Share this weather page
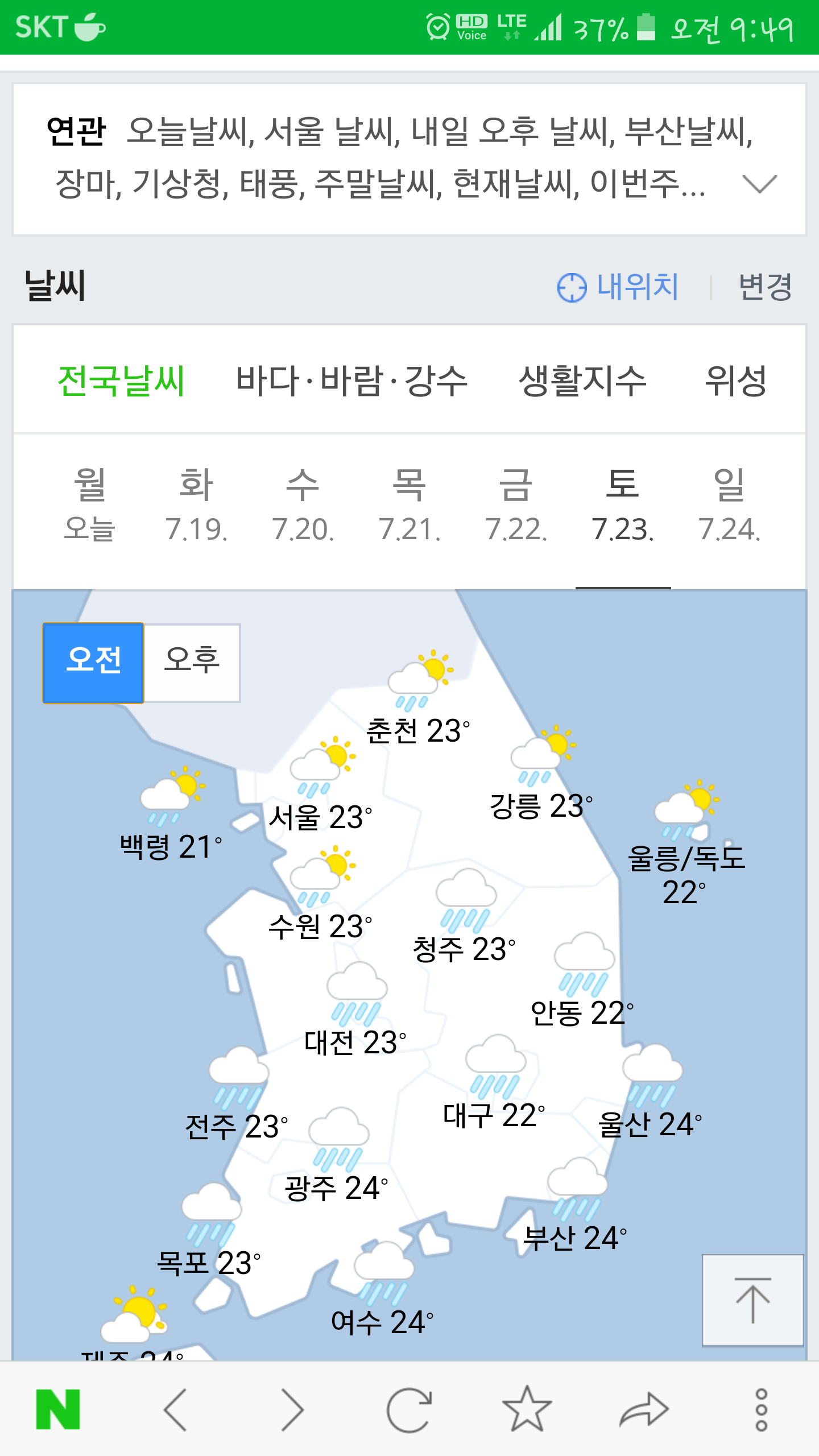This screenshot has height=1456, width=819. point(644,1409)
